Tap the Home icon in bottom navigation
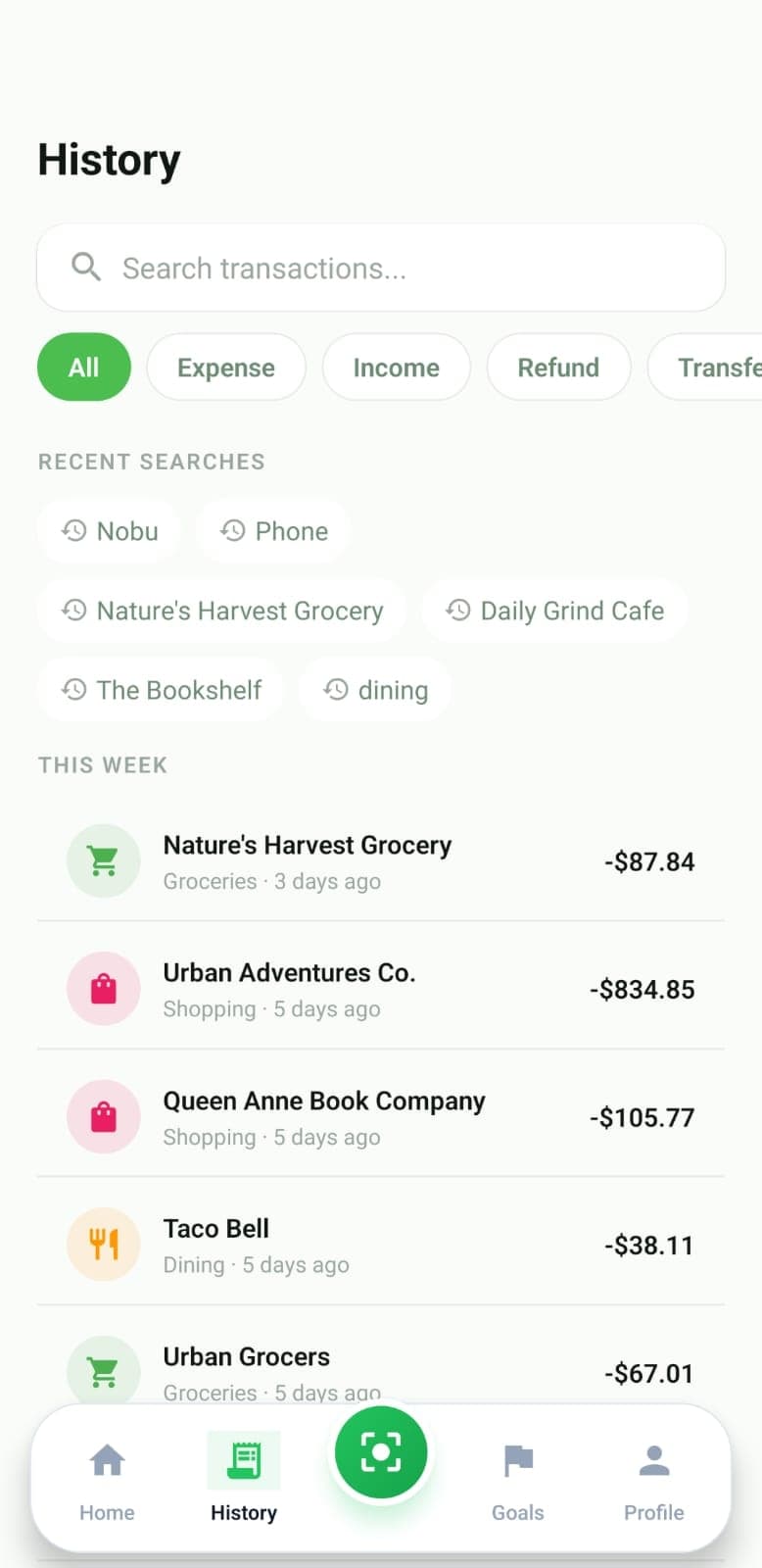Viewport: 762px width, 1568px height. coord(106,1460)
